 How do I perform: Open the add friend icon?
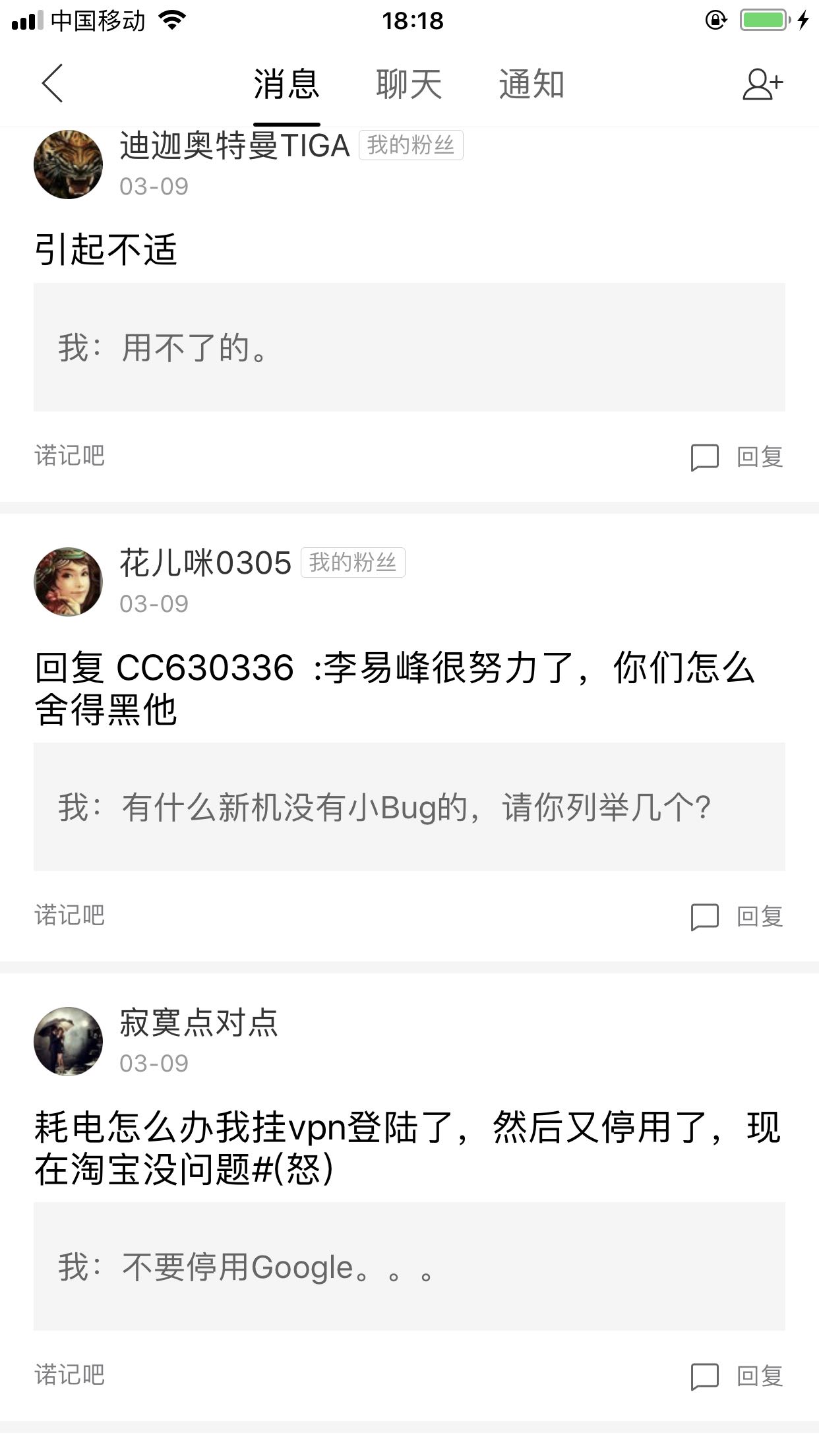click(762, 84)
